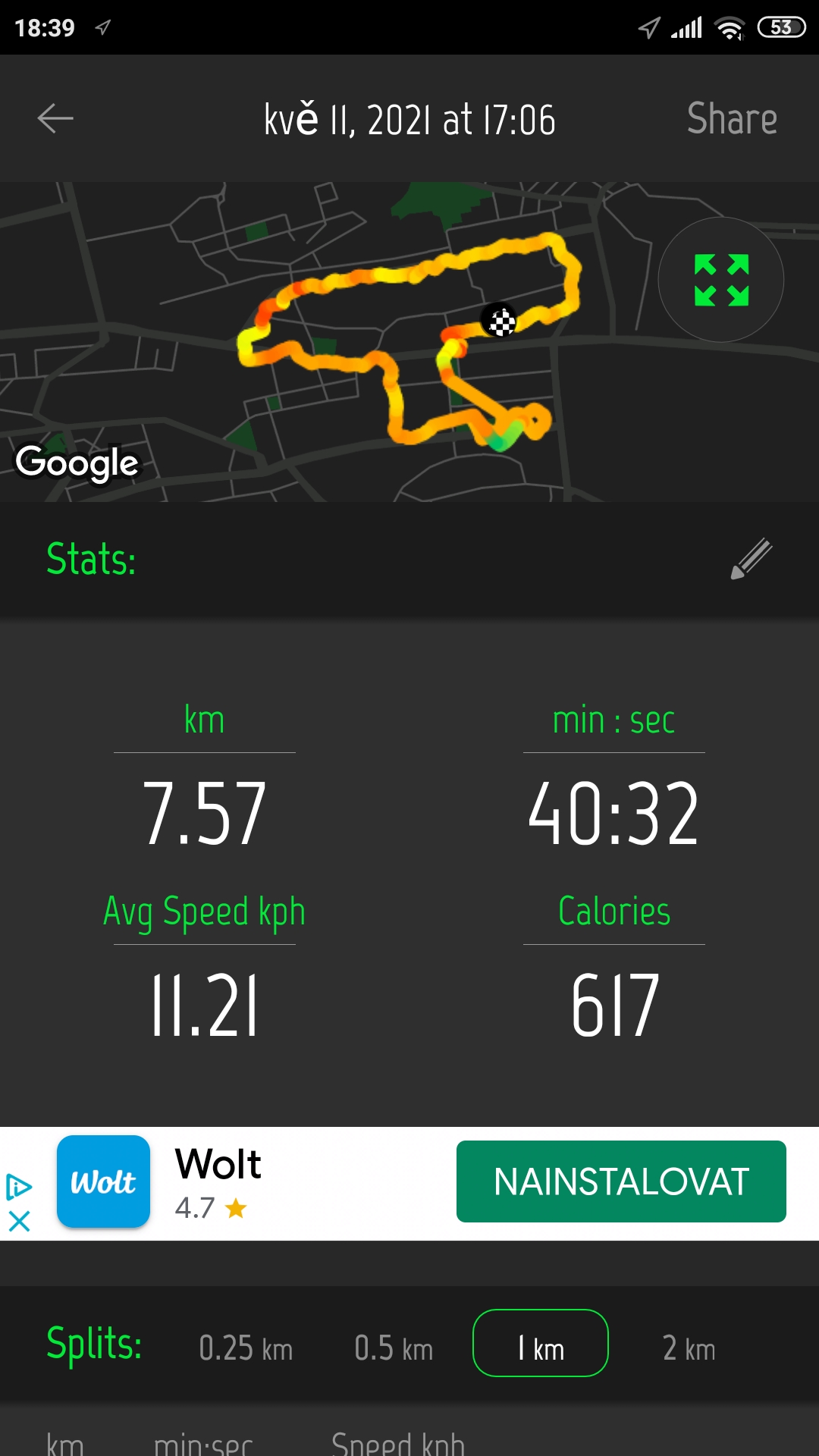Switch splits to 2 km
This screenshot has height=1456, width=819.
tap(689, 1348)
